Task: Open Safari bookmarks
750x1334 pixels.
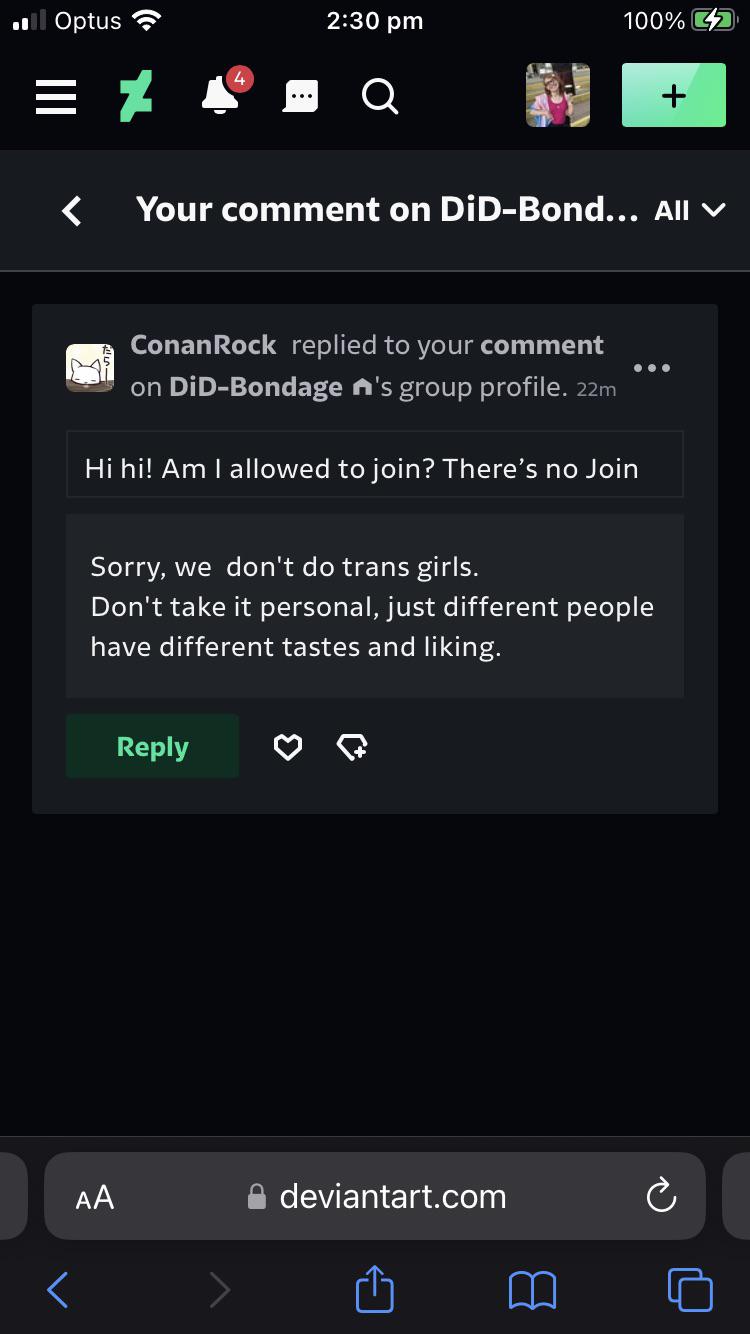Action: [x=532, y=1290]
